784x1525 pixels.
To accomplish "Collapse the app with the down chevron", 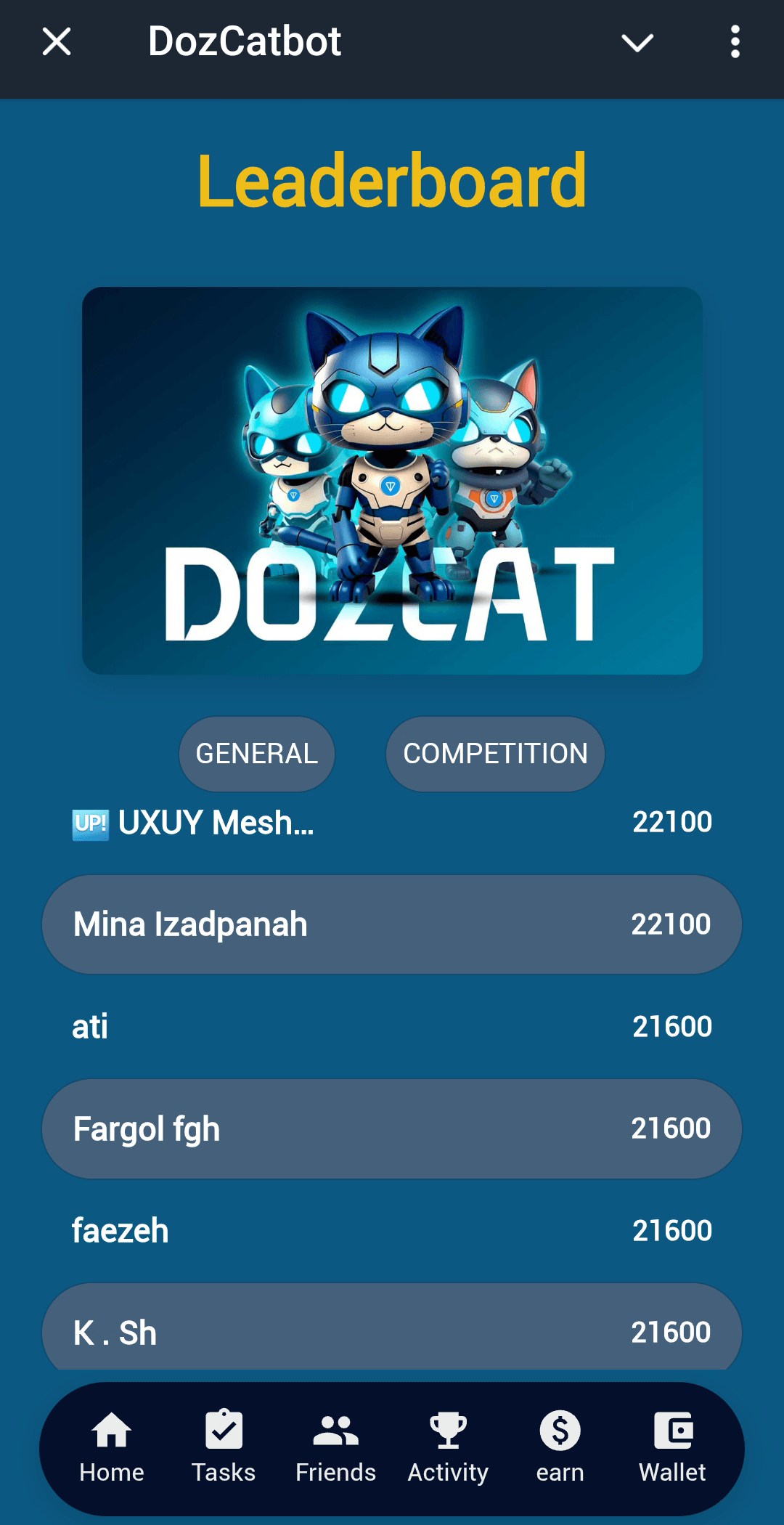I will 637,43.
